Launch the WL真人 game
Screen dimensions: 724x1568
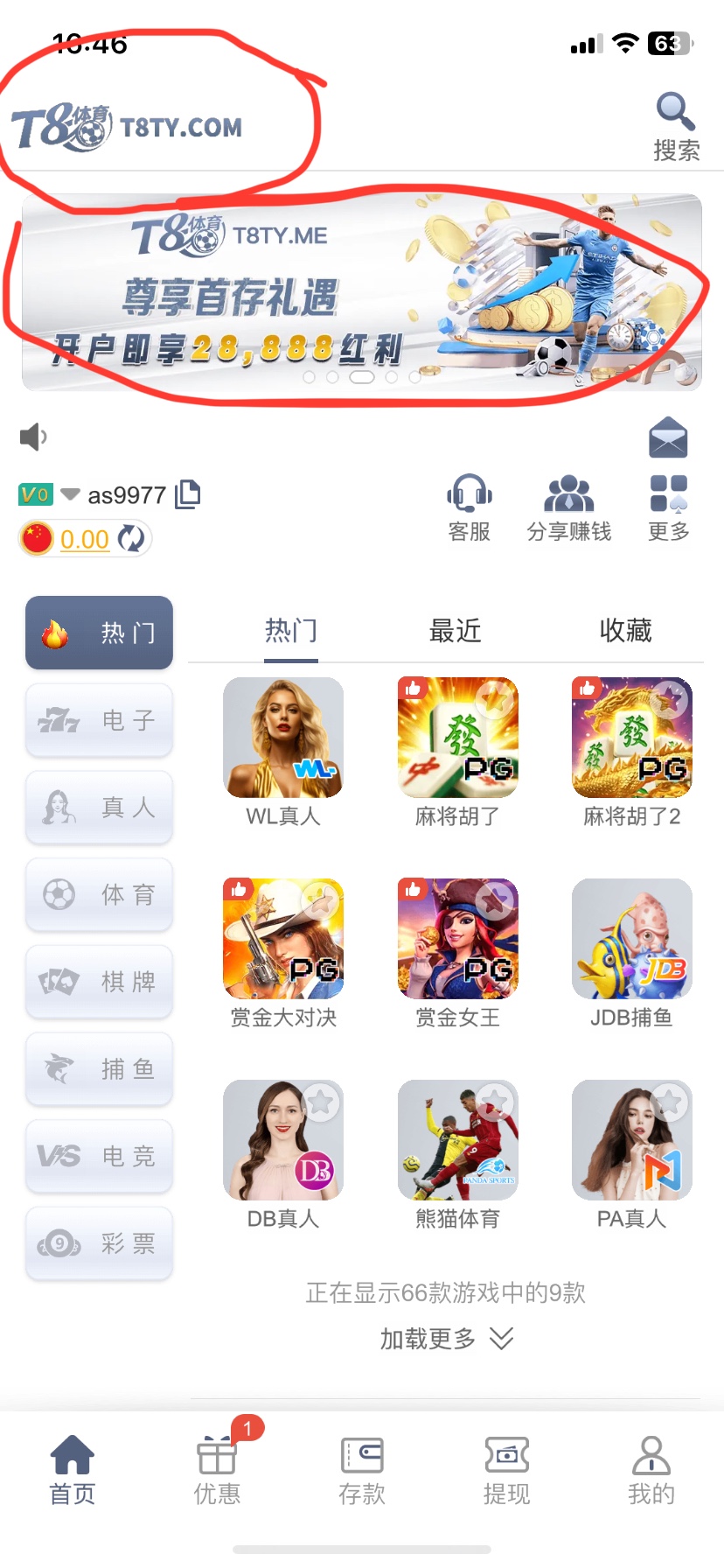tap(283, 738)
